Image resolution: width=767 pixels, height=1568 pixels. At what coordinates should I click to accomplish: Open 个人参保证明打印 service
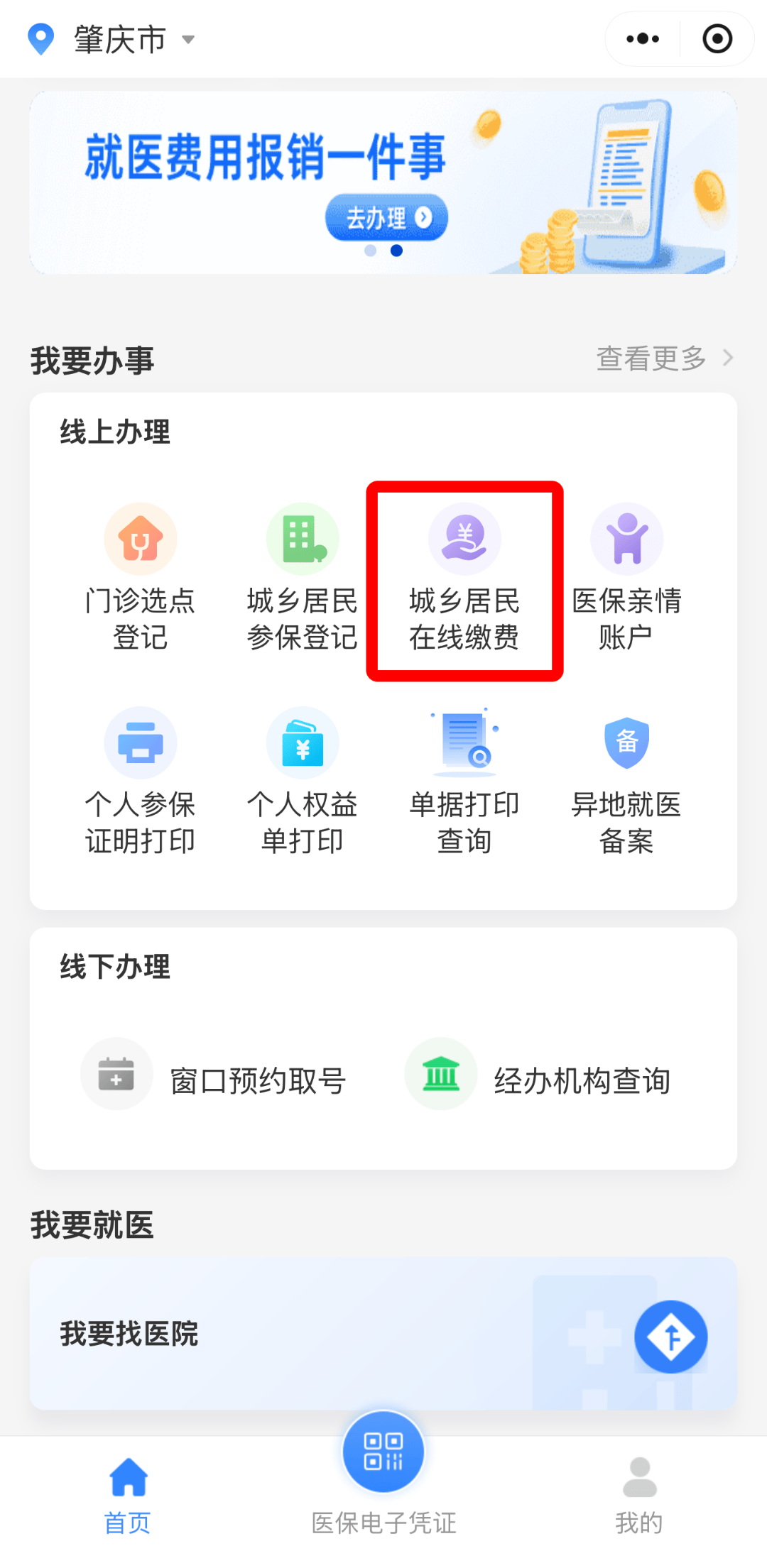pyautogui.click(x=141, y=782)
